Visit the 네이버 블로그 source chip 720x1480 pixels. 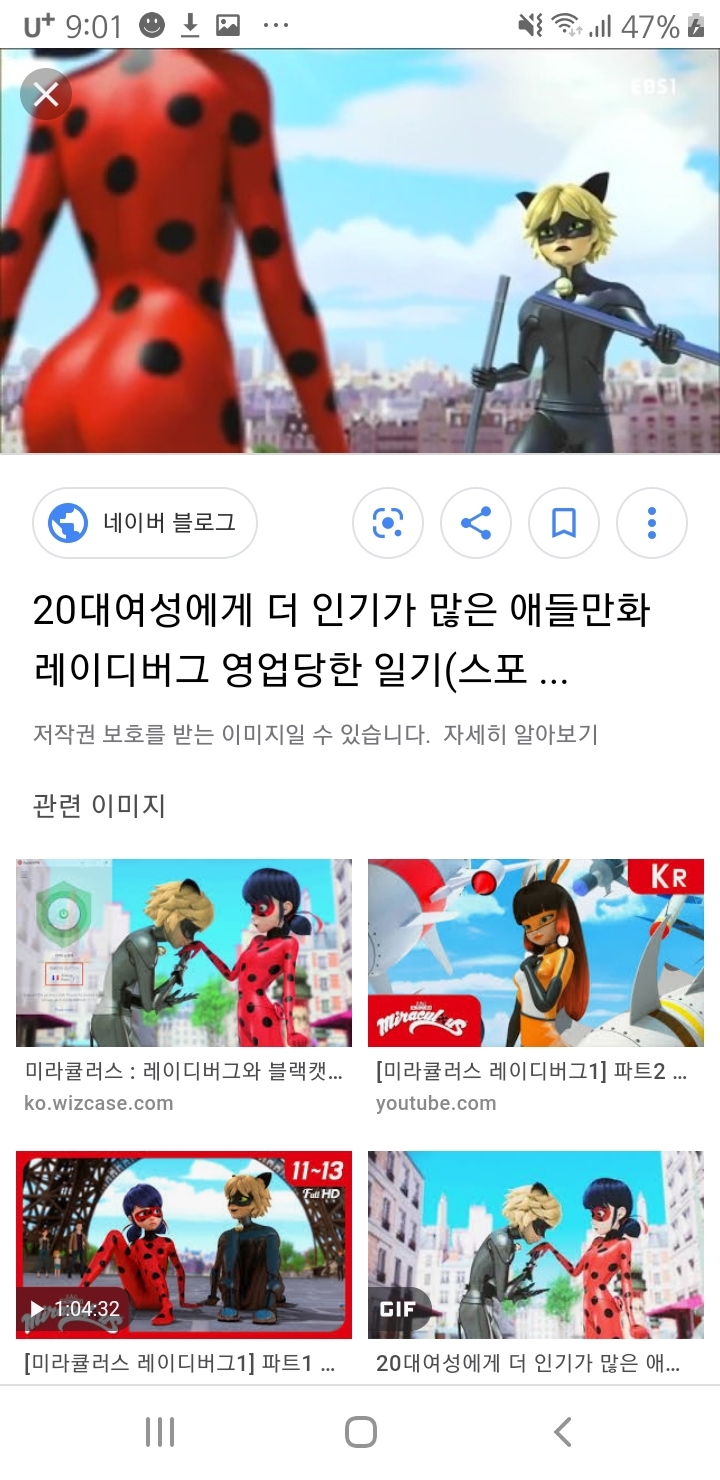pos(145,523)
